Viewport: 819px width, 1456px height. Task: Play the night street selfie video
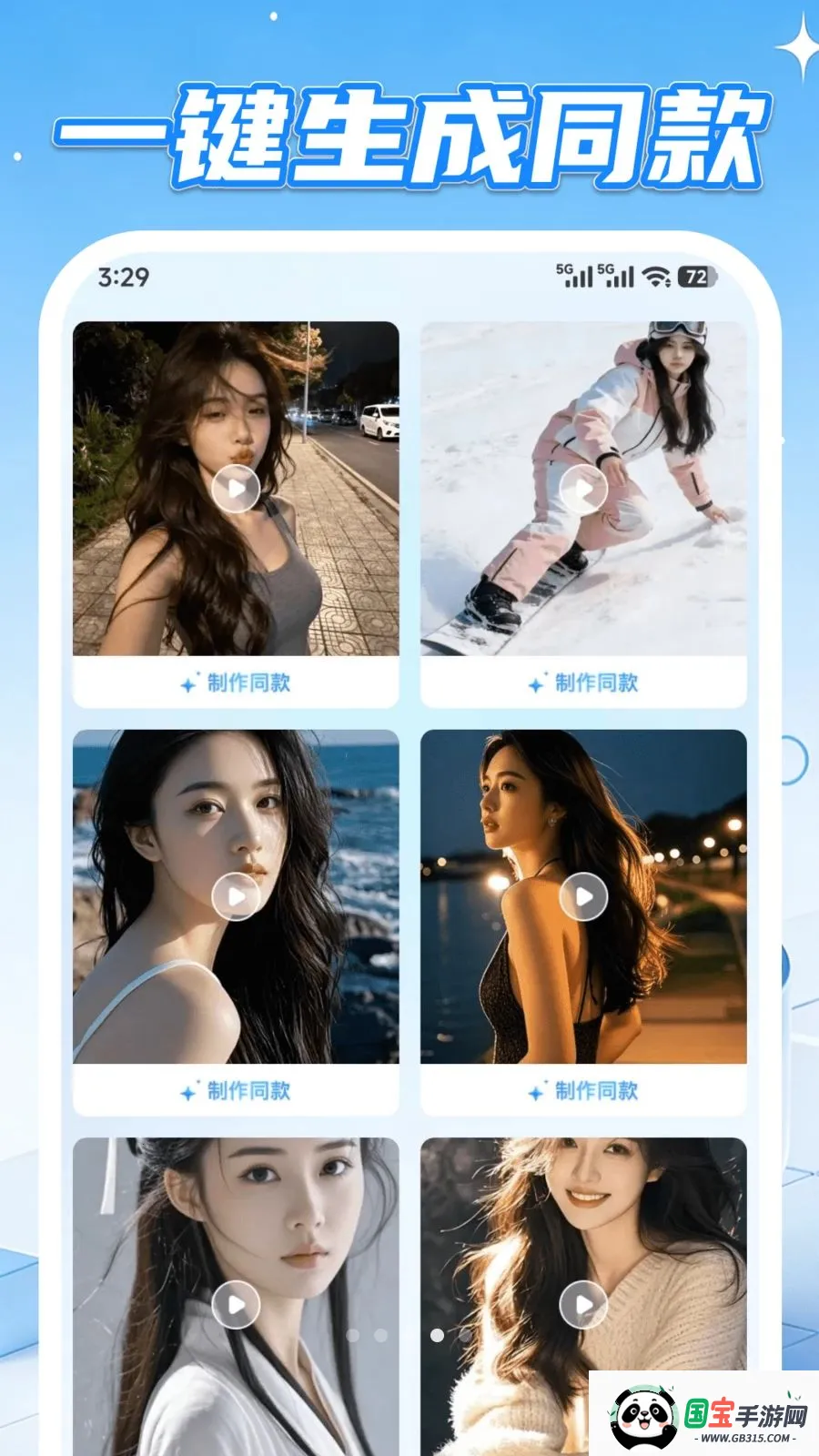point(237,489)
